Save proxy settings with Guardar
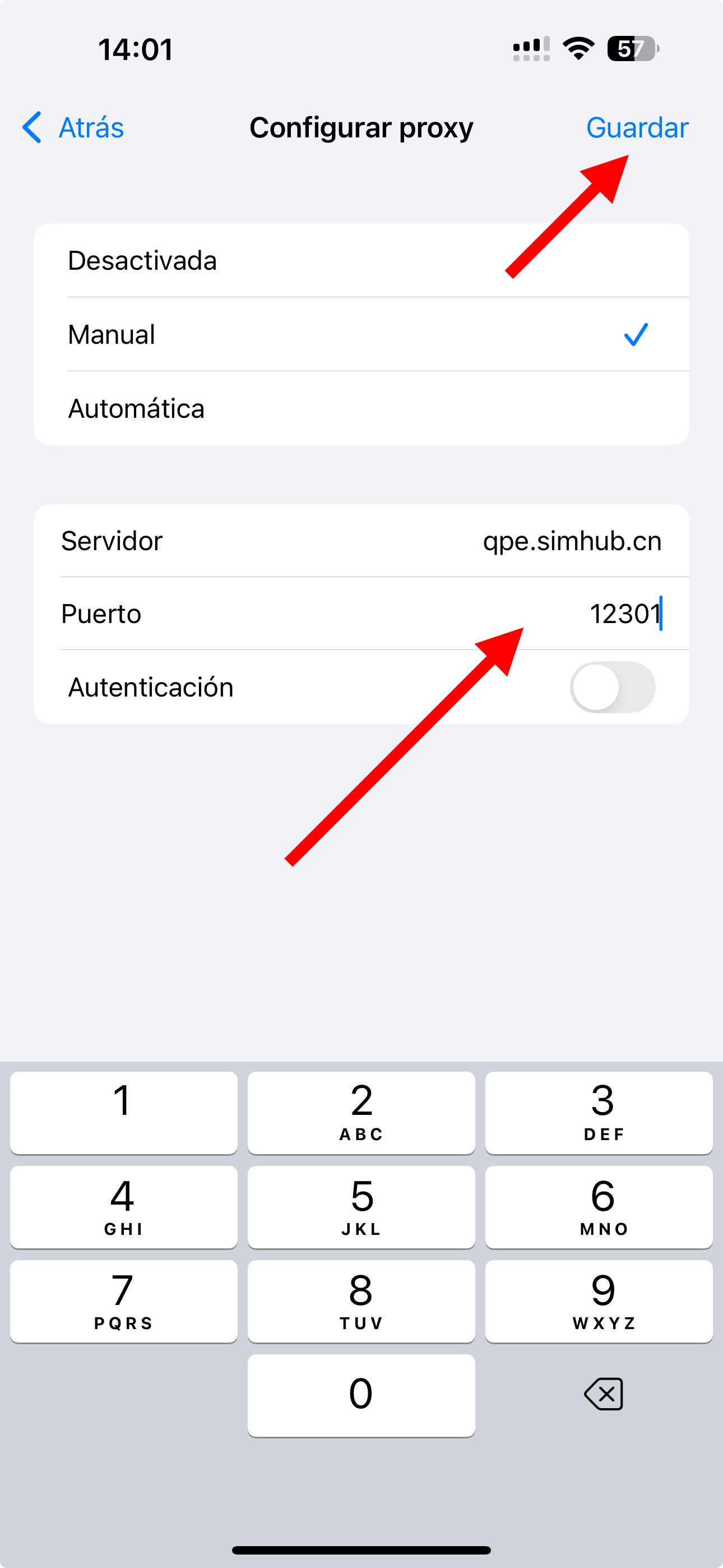 coord(637,128)
